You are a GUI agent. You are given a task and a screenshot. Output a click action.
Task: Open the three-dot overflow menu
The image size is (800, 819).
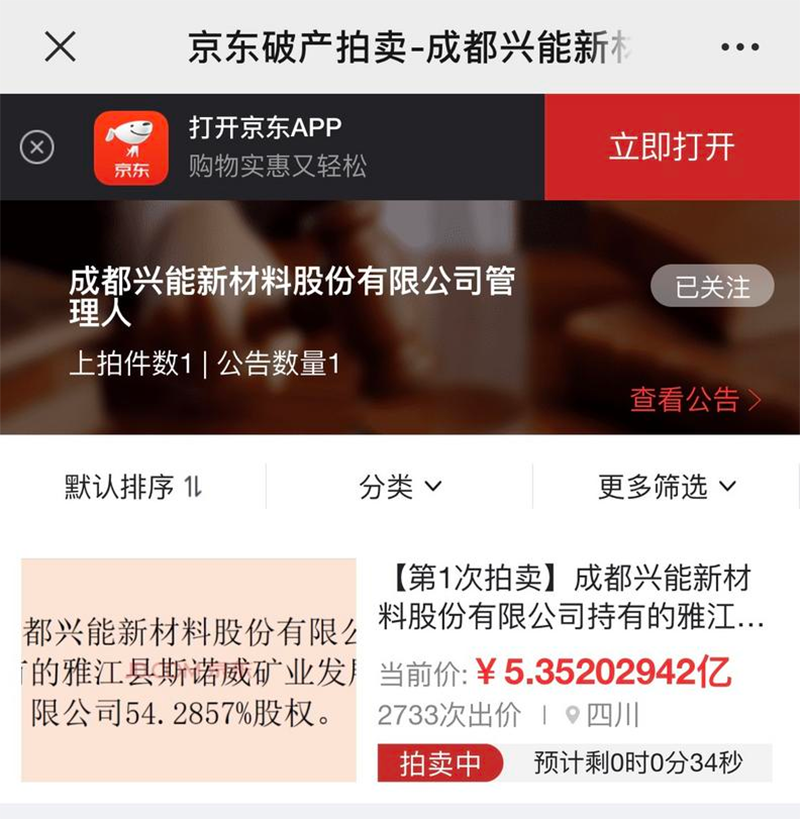click(x=739, y=47)
